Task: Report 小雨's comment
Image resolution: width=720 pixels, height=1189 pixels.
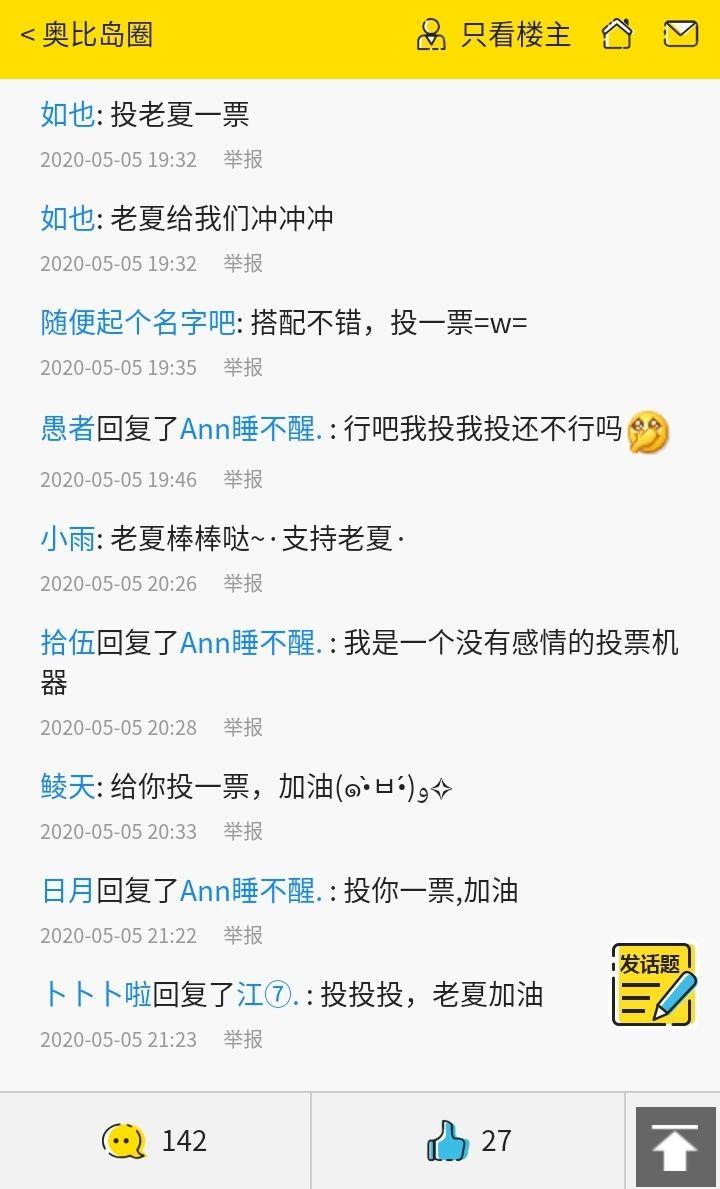Action: (243, 583)
